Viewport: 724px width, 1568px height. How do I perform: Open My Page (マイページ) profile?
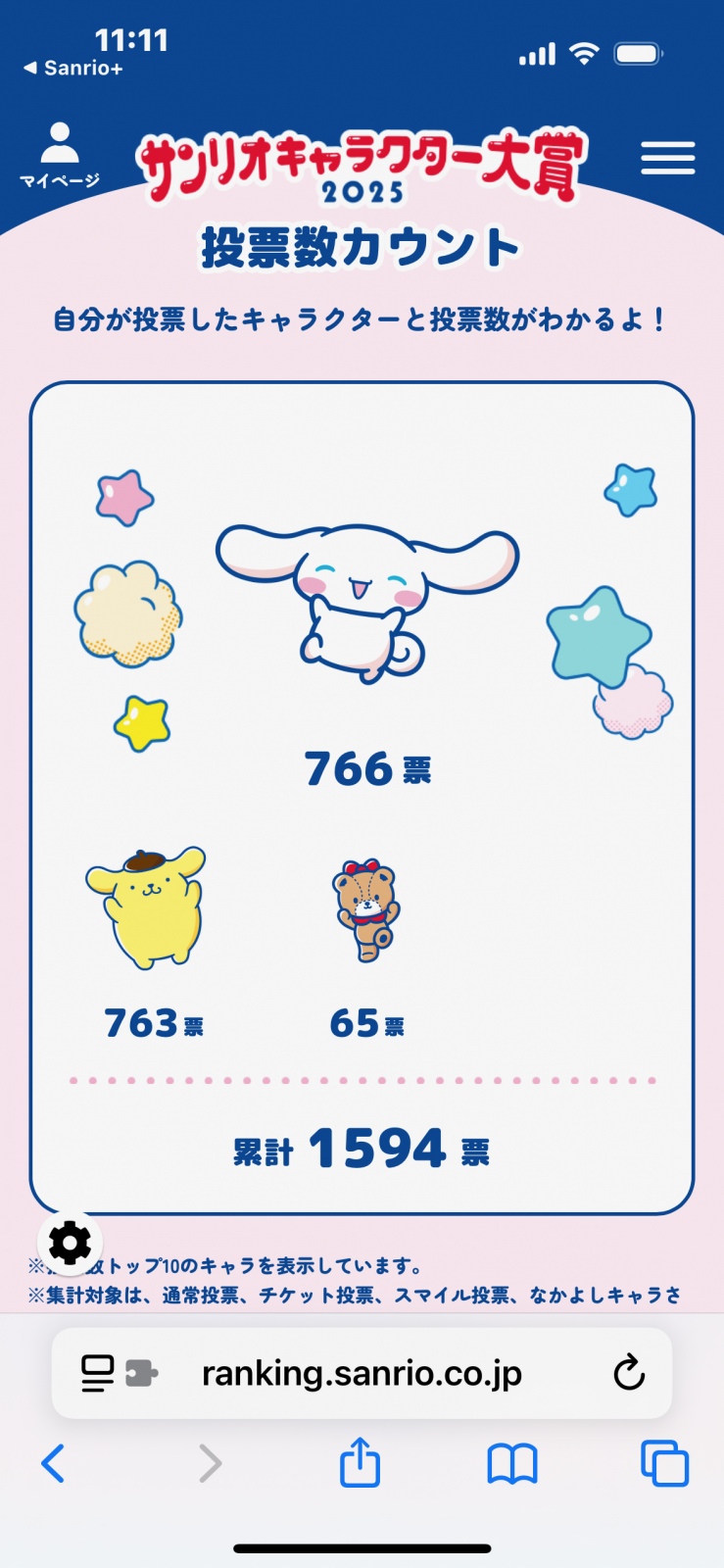click(60, 155)
